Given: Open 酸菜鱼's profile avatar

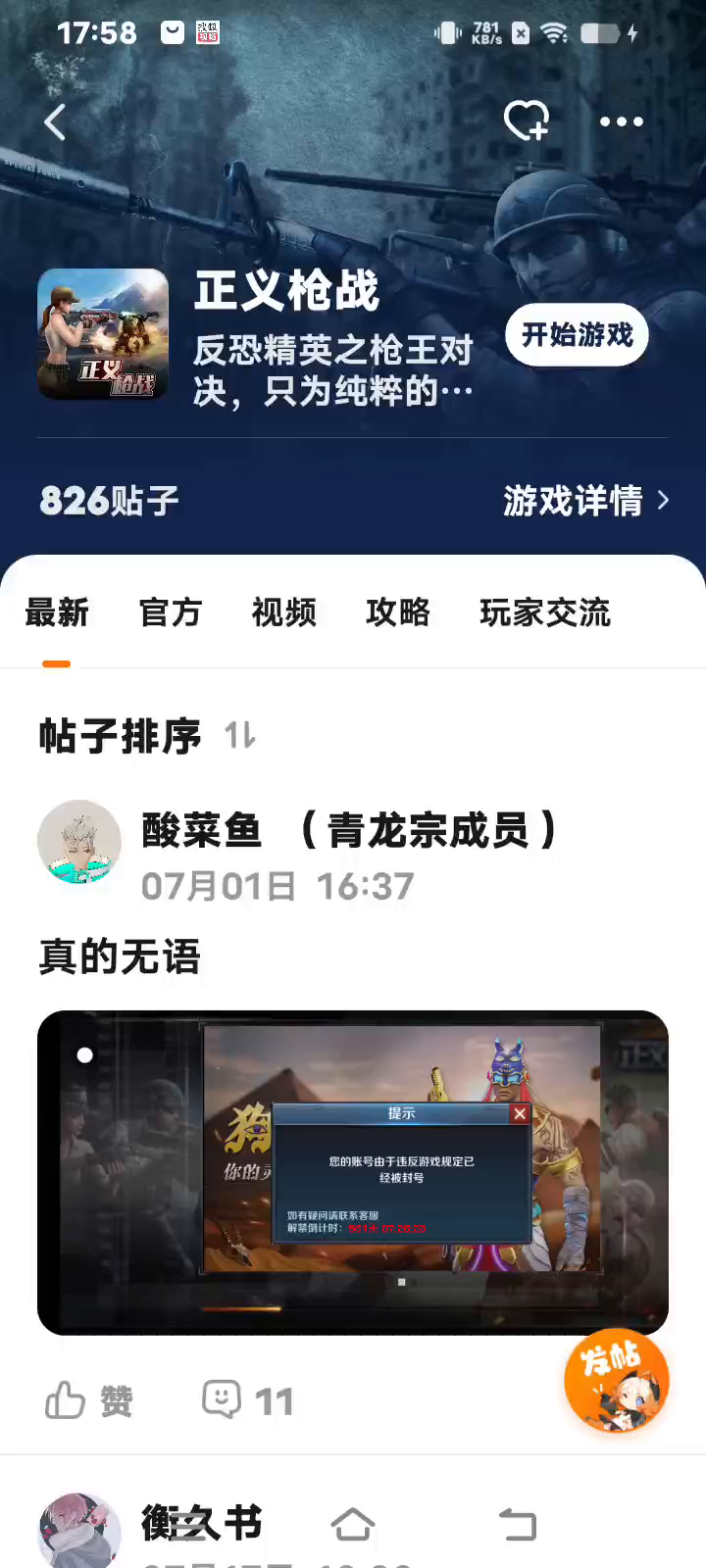Looking at the screenshot, I should coord(79,842).
